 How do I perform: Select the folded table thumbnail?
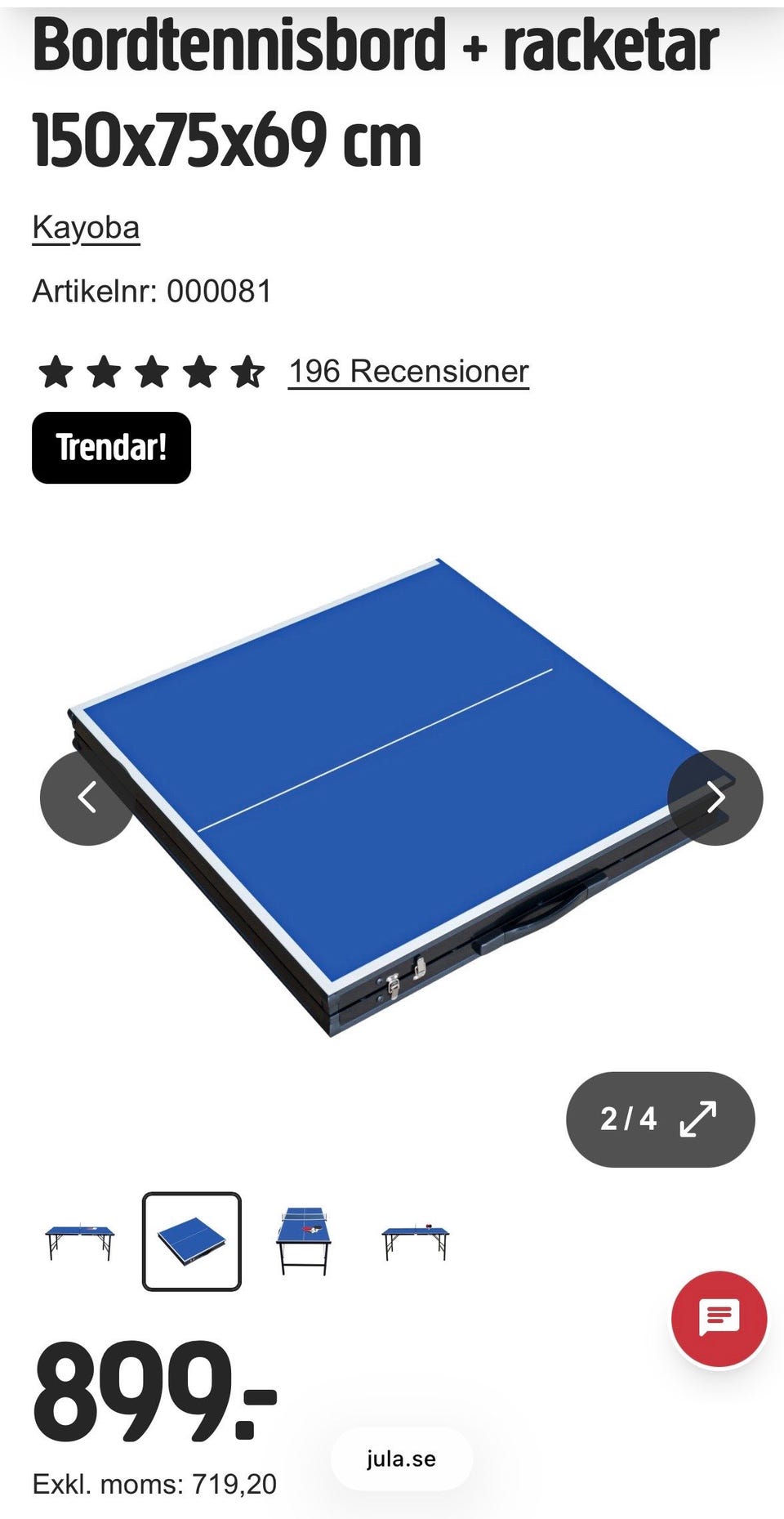tap(192, 1242)
